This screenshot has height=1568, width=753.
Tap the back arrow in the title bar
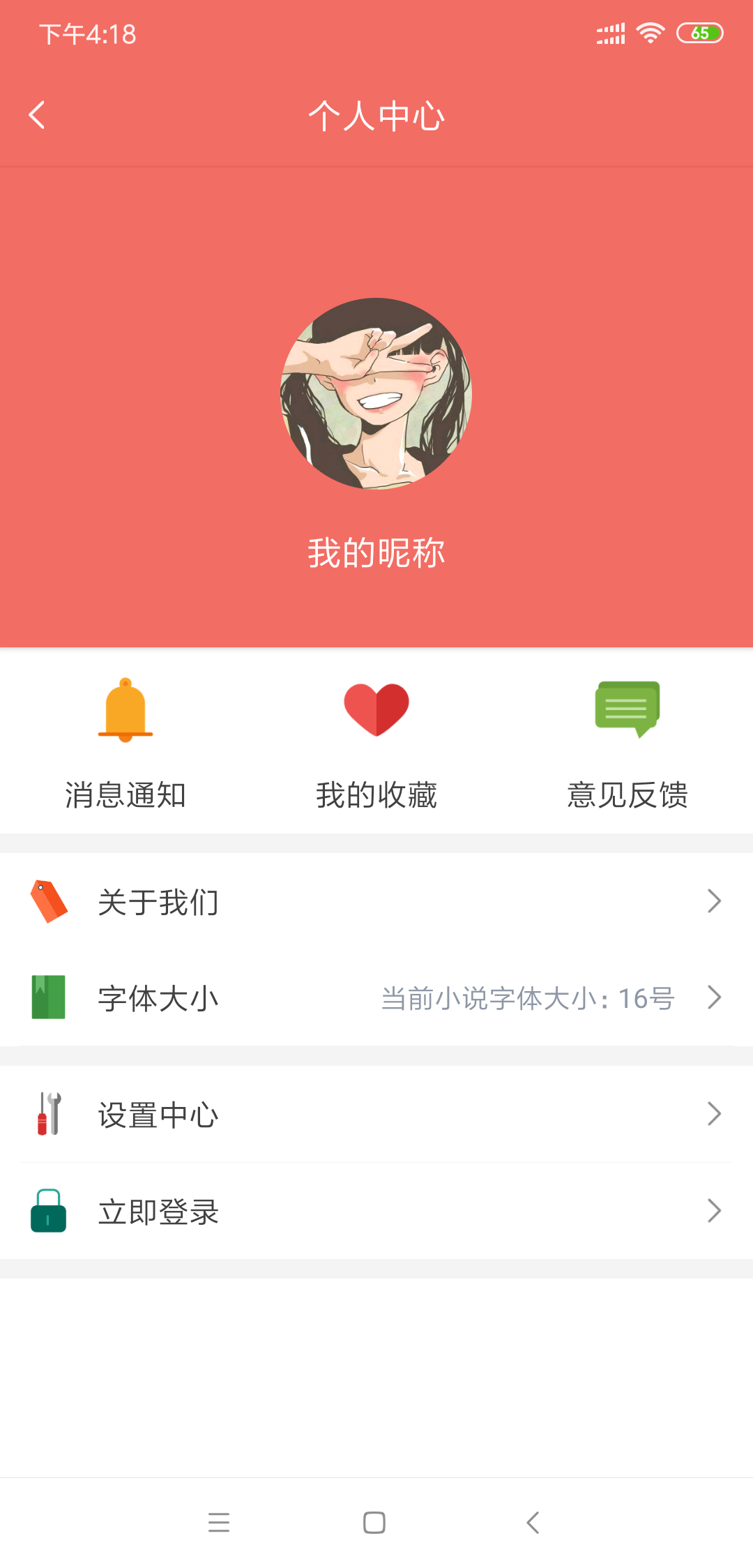(x=37, y=115)
